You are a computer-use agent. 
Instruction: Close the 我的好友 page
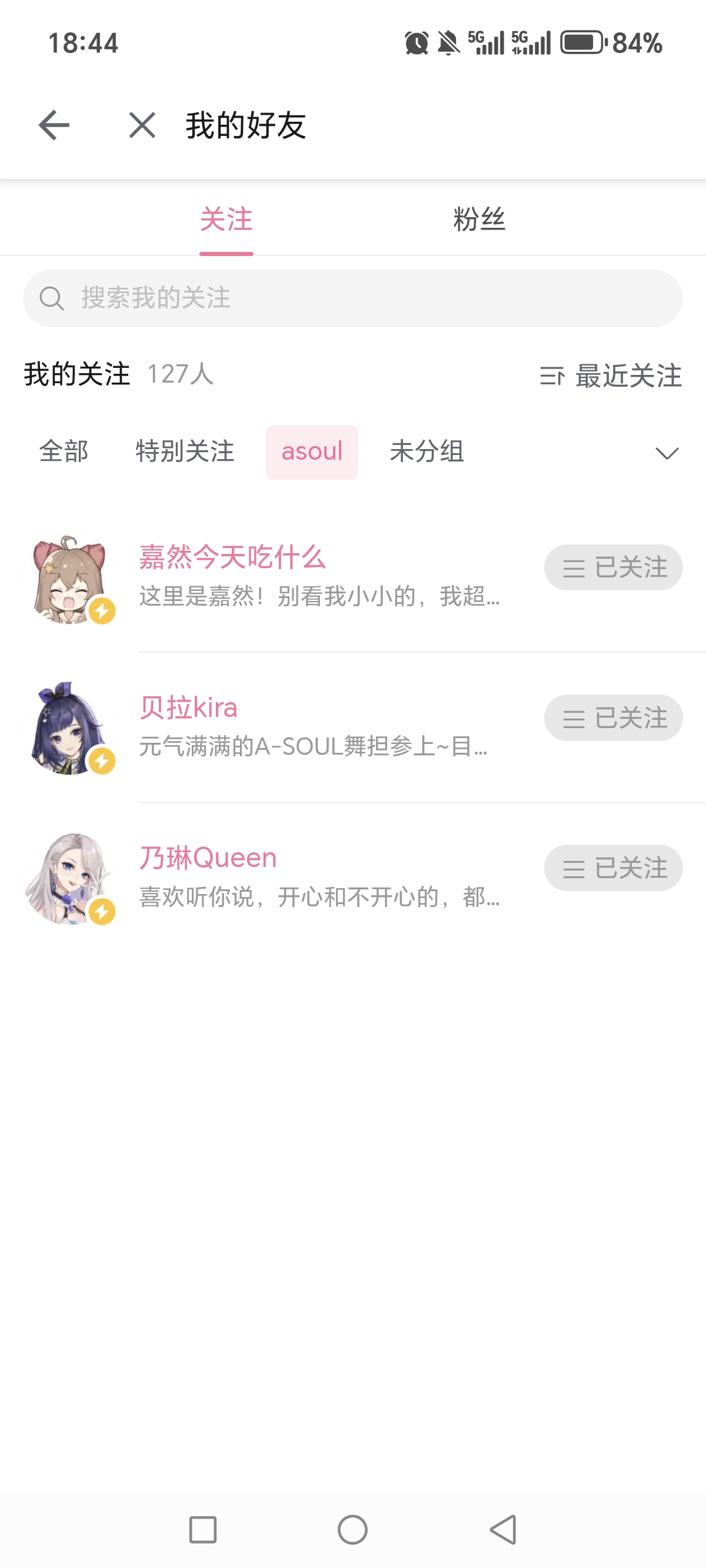pyautogui.click(x=142, y=125)
